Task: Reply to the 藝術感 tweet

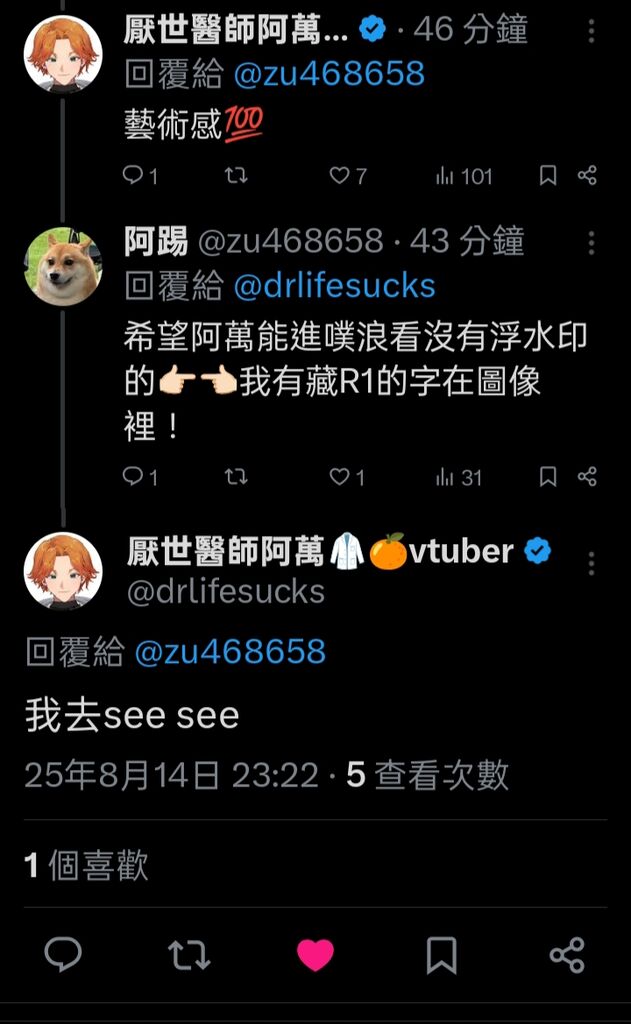Action: coord(133,176)
